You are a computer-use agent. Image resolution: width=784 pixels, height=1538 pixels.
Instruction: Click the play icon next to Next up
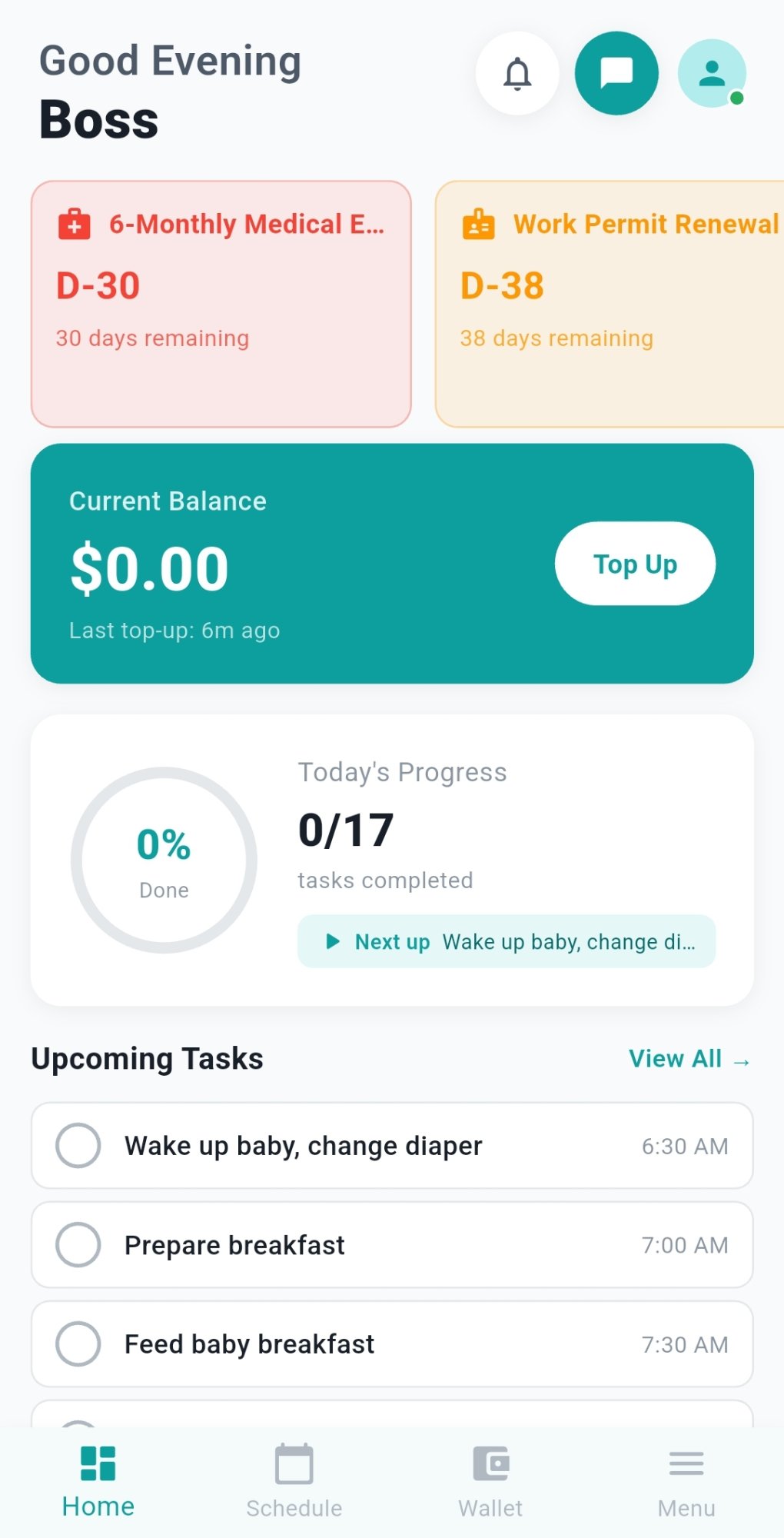click(333, 941)
